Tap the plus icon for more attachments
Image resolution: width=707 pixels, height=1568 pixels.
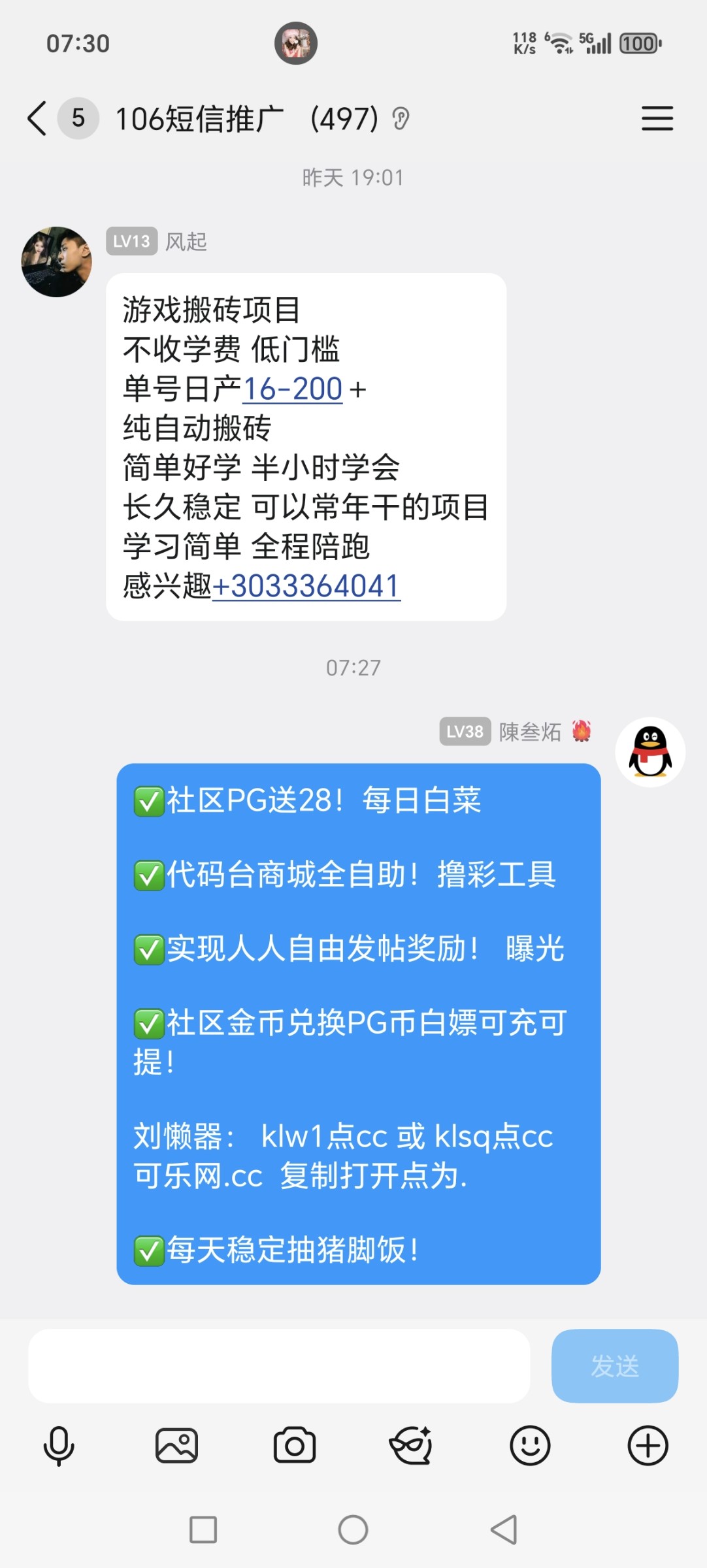coord(648,1445)
